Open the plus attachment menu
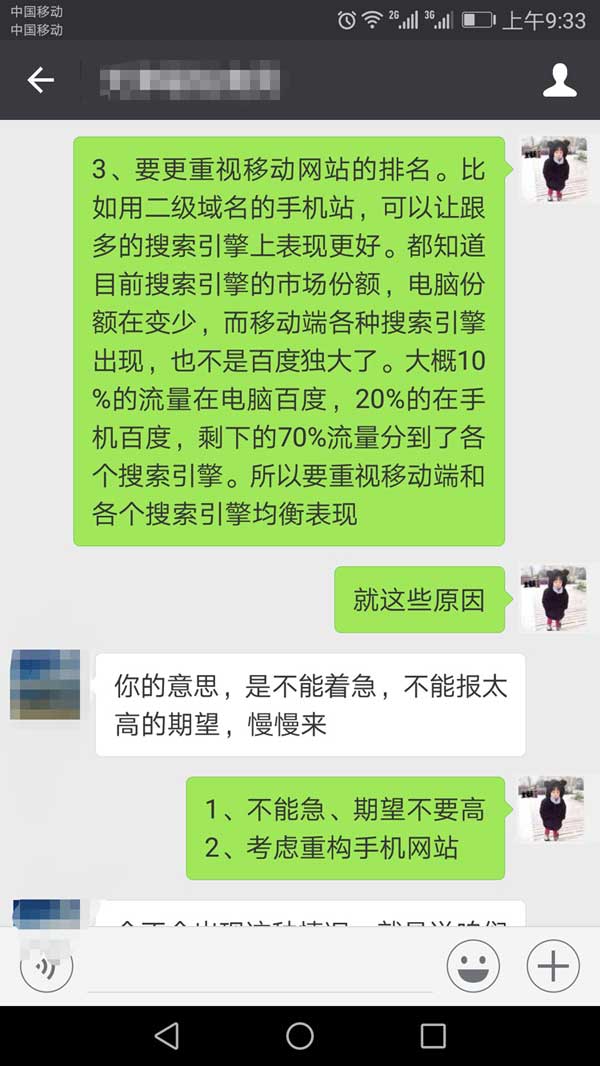Viewport: 600px width, 1066px height. 553,966
